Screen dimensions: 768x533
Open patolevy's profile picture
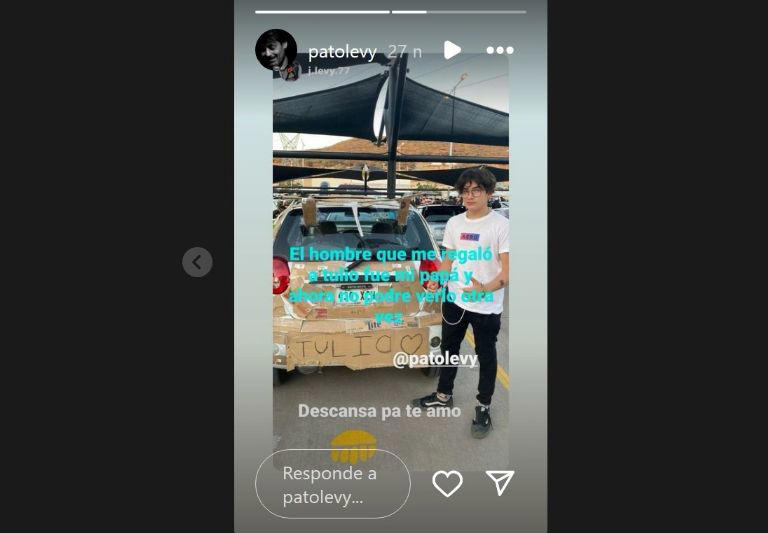coord(276,50)
